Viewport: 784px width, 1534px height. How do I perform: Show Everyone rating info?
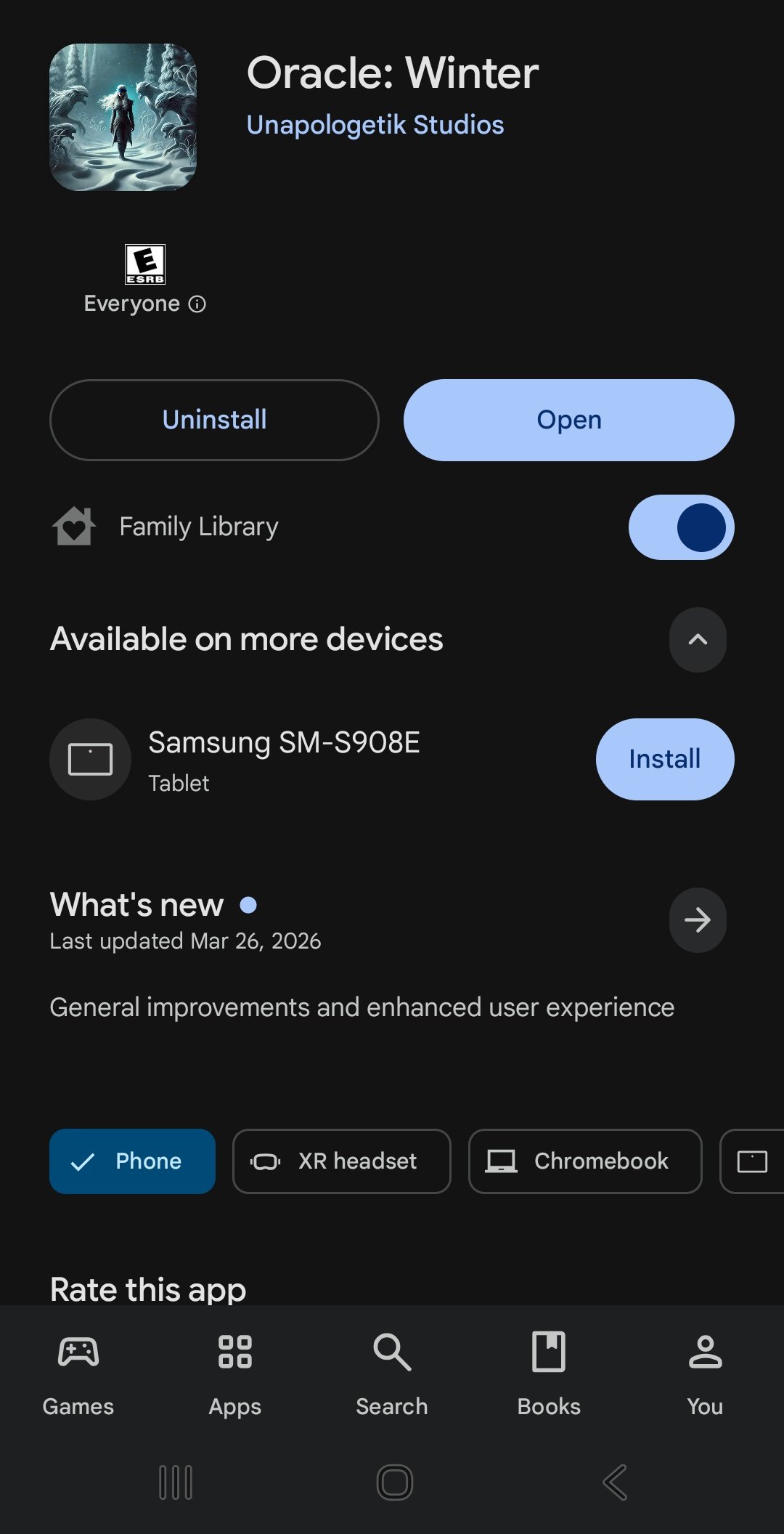pos(197,304)
